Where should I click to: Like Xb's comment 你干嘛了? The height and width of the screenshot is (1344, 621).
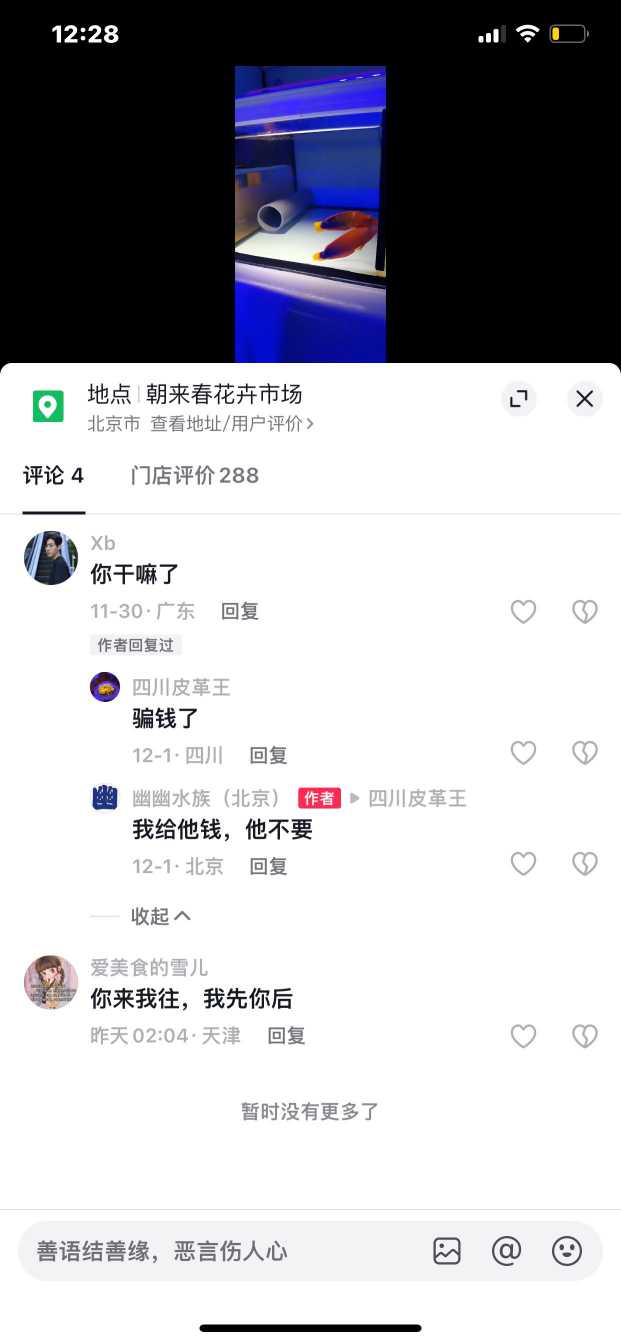pos(523,611)
